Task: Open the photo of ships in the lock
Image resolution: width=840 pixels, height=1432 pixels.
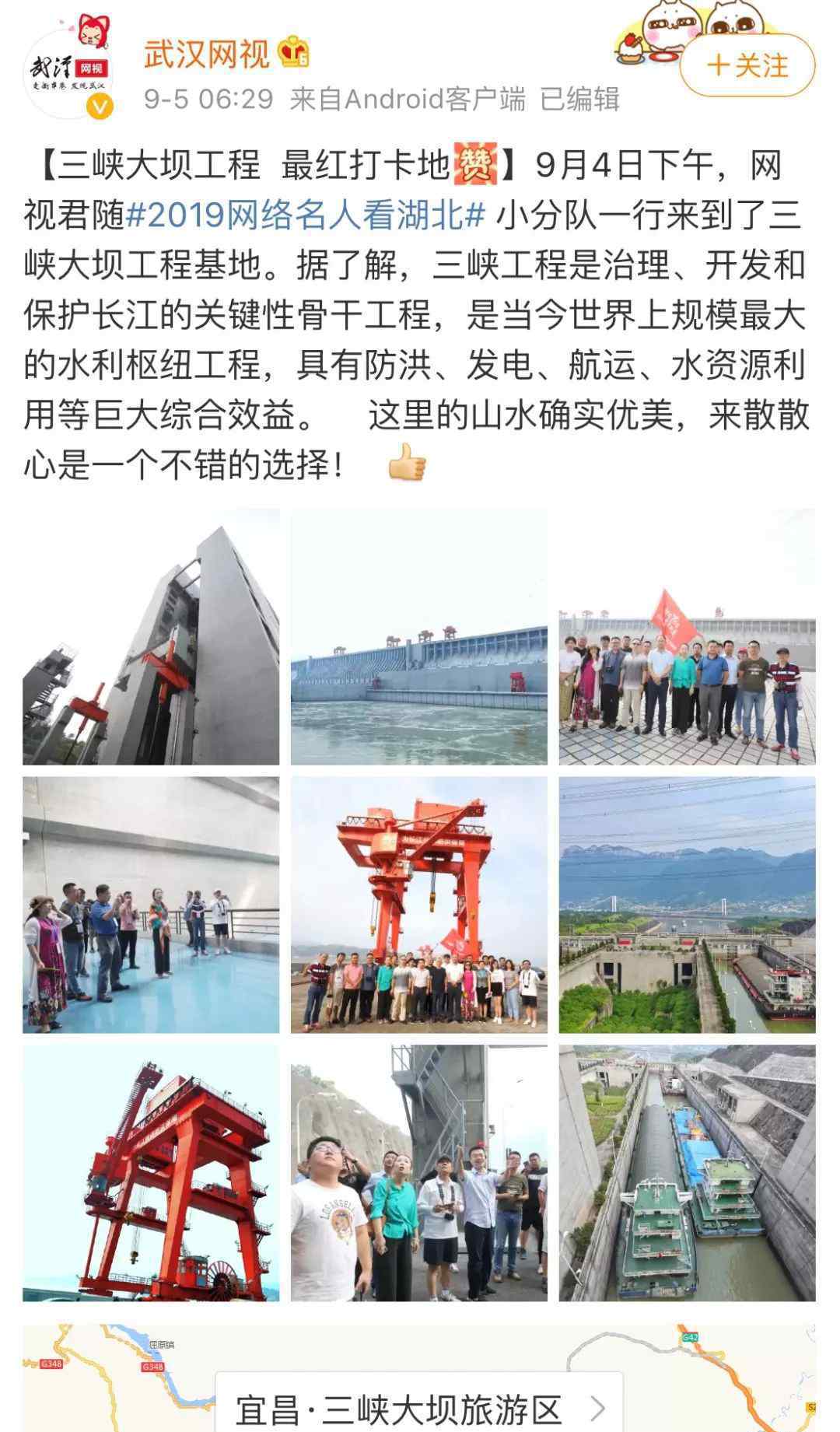Action: pos(688,1173)
